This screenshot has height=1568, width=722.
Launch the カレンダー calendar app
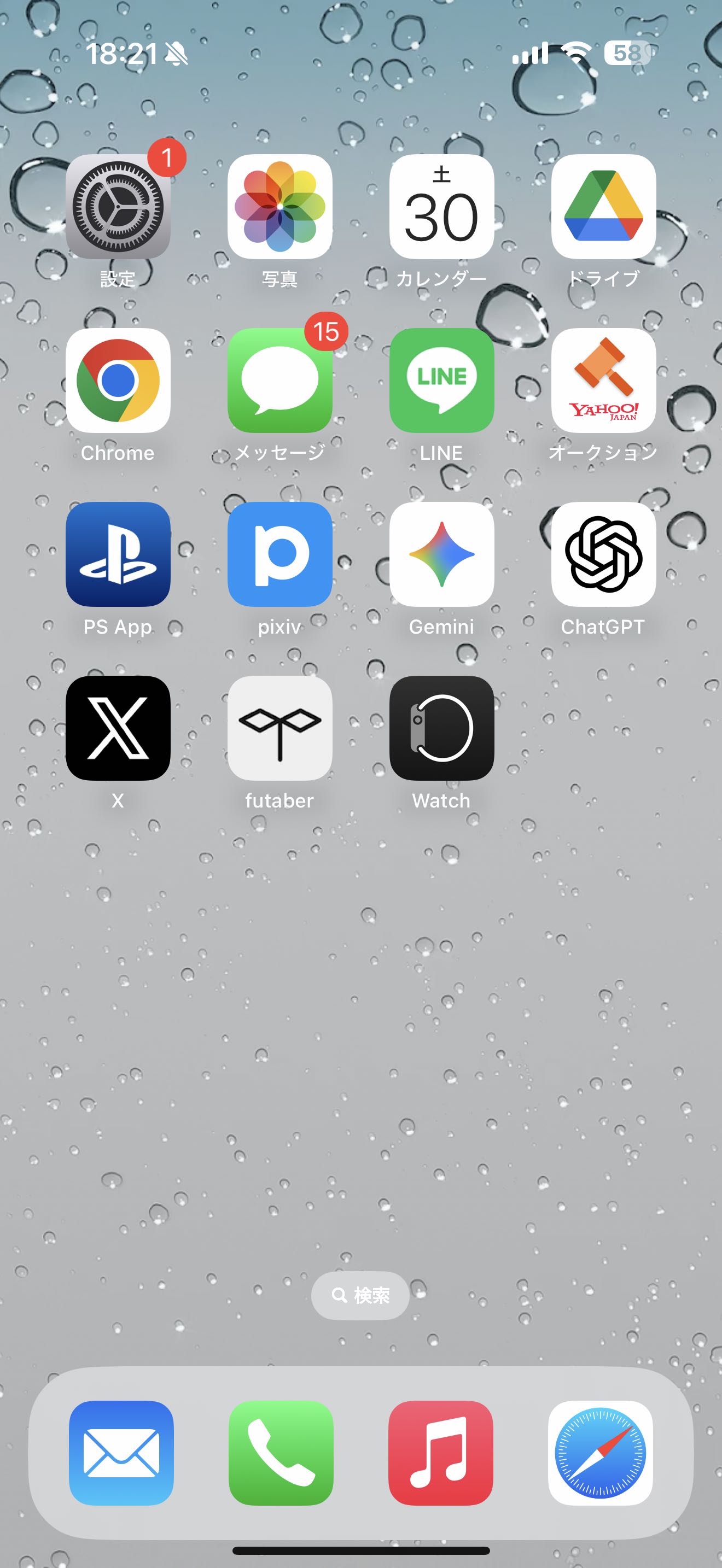(441, 207)
